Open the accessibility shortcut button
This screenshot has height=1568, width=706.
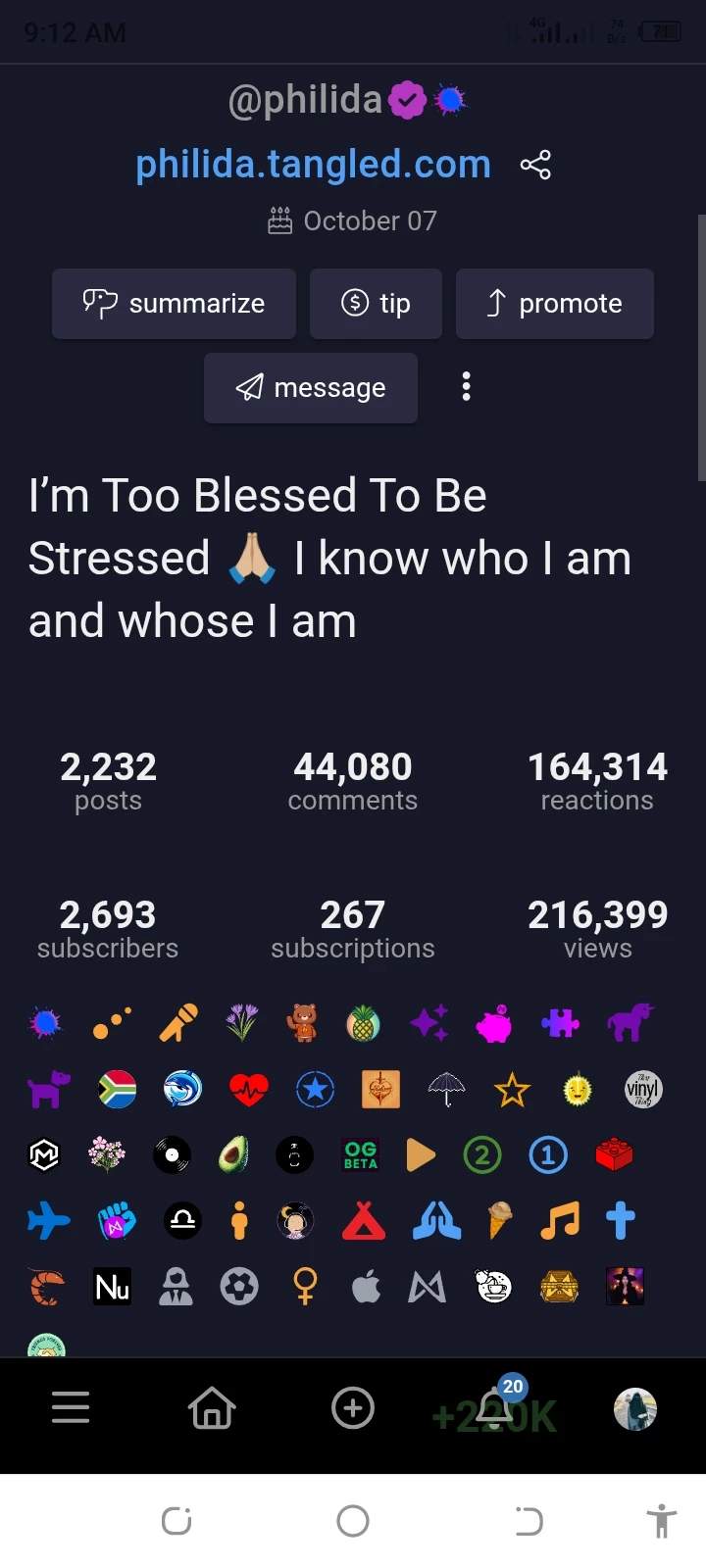pyautogui.click(x=662, y=1521)
